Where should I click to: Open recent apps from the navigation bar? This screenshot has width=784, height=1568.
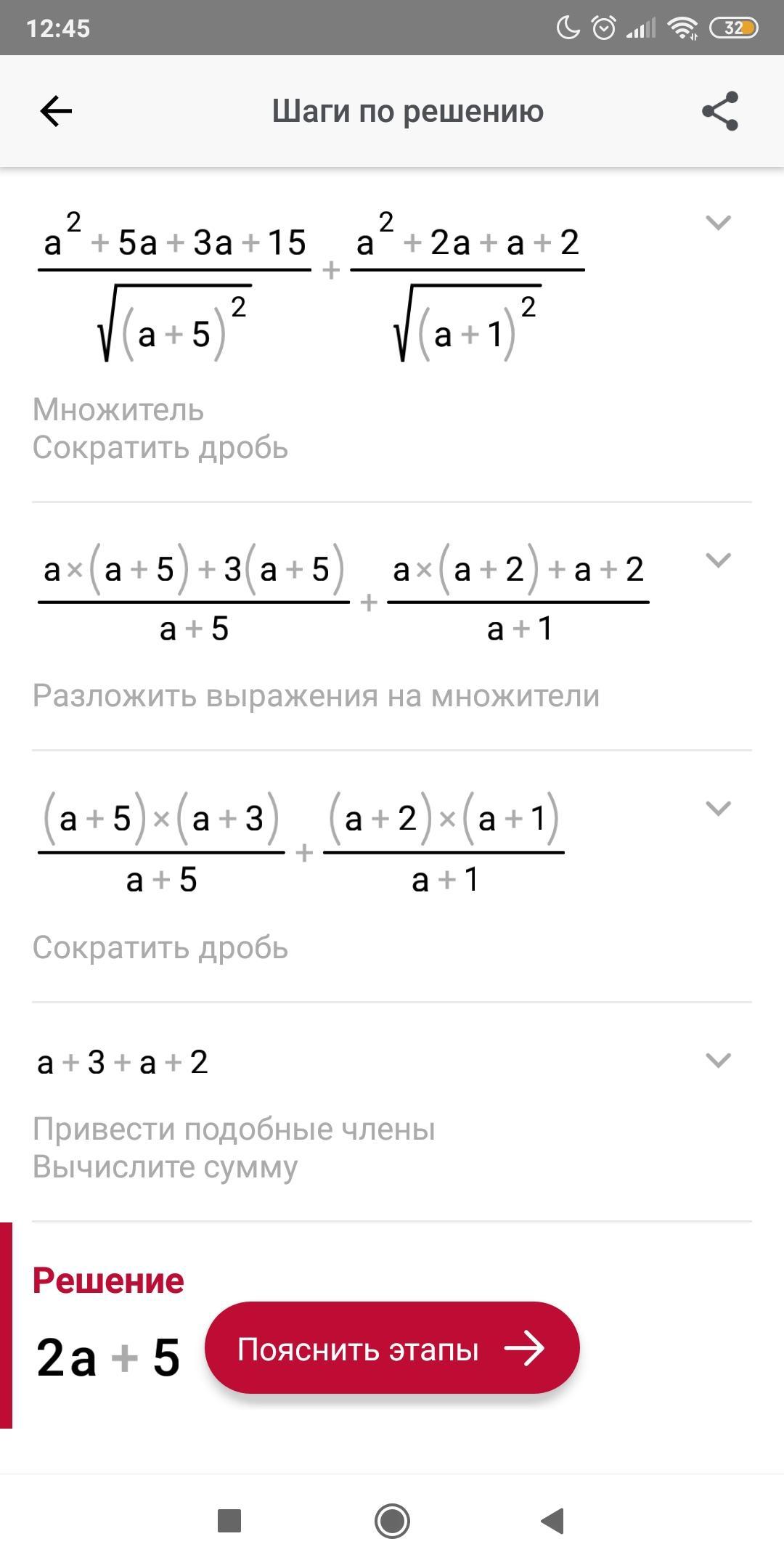[x=229, y=1521]
